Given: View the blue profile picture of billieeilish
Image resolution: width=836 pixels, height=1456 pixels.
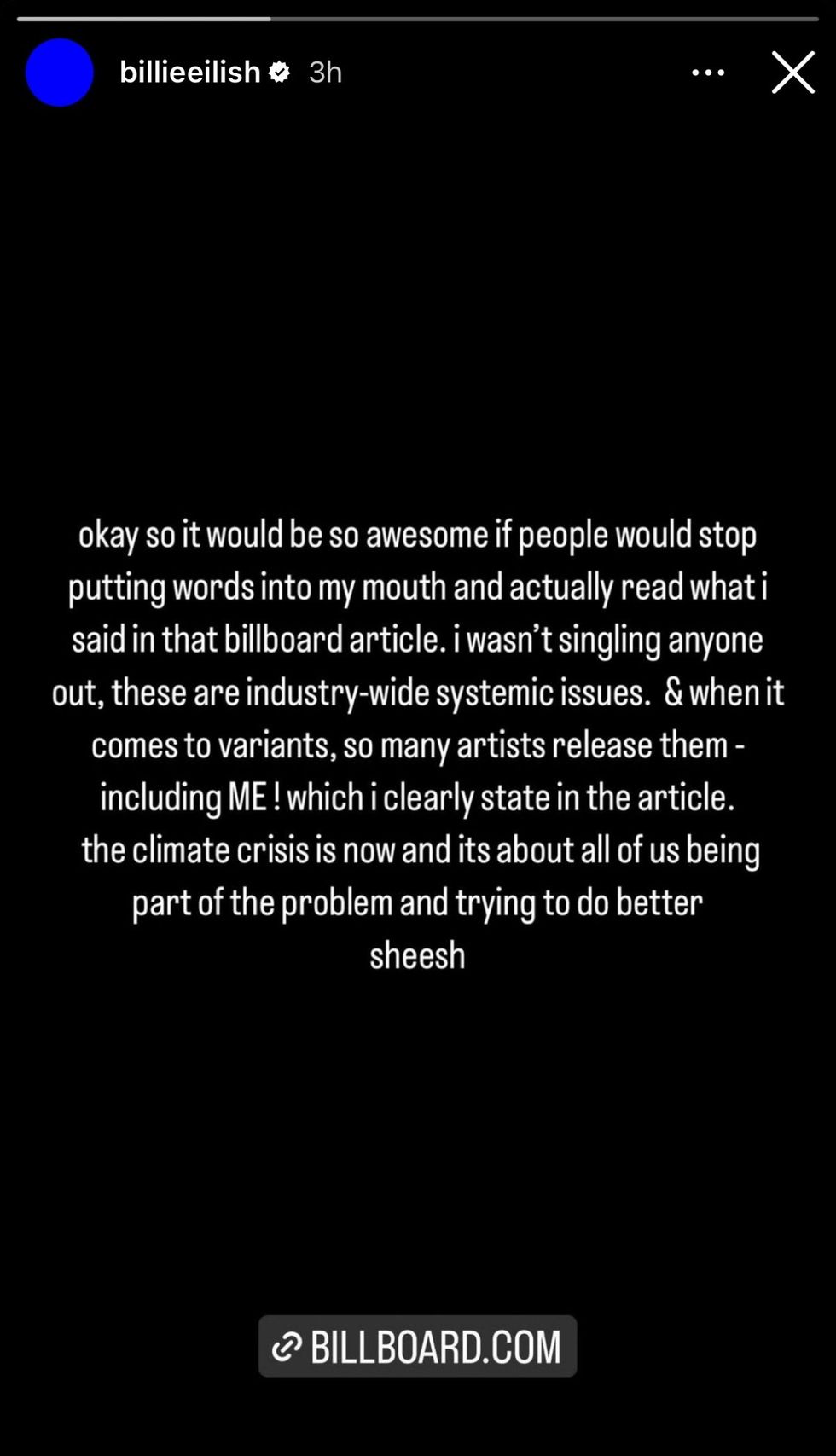Looking at the screenshot, I should tap(60, 73).
